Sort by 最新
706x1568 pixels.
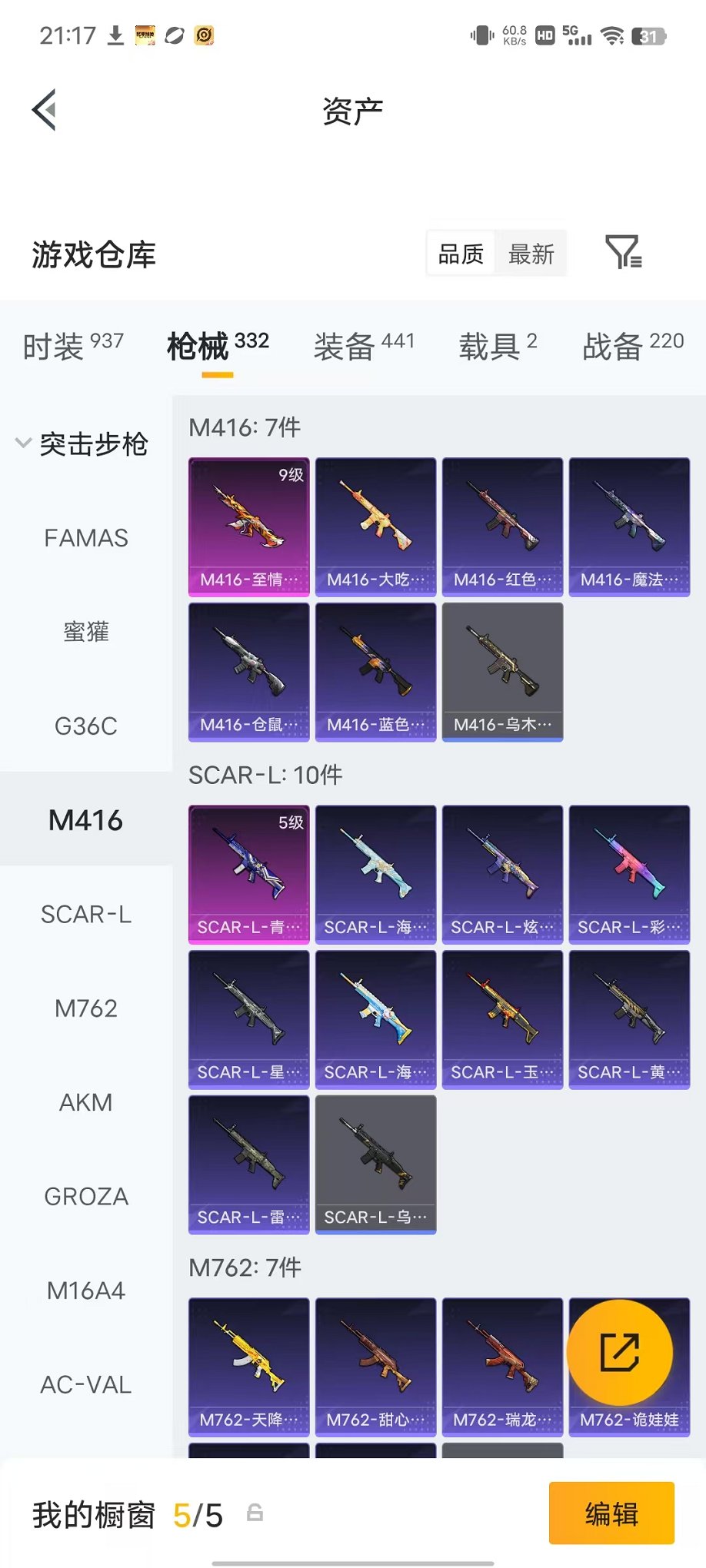coord(531,254)
